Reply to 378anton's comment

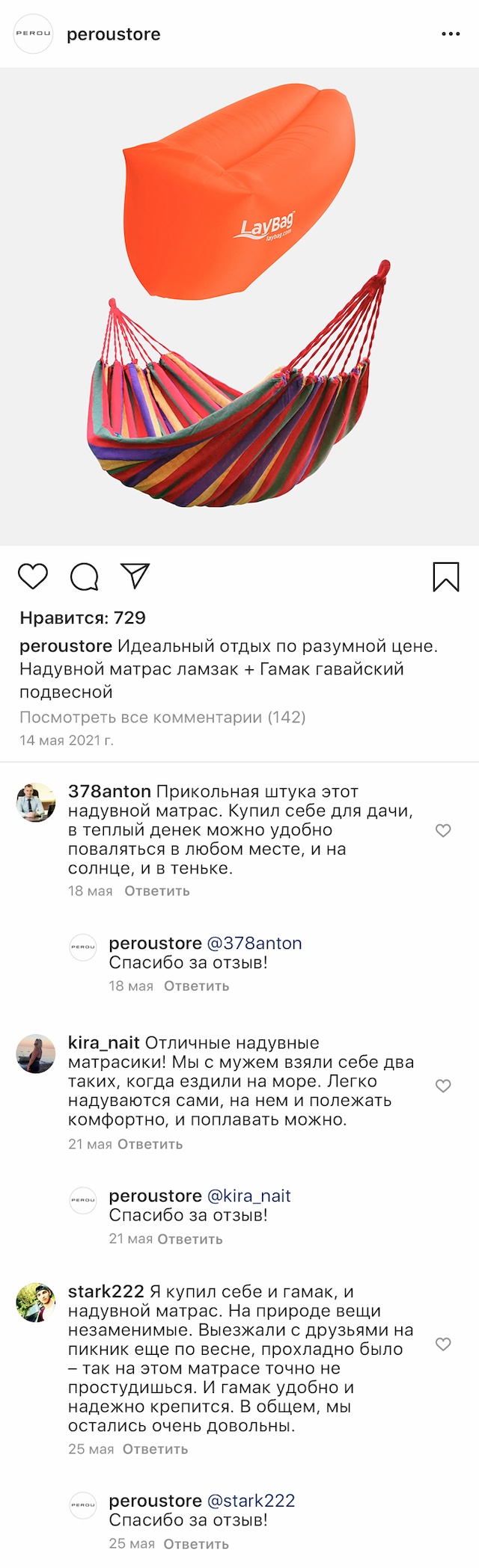(157, 891)
